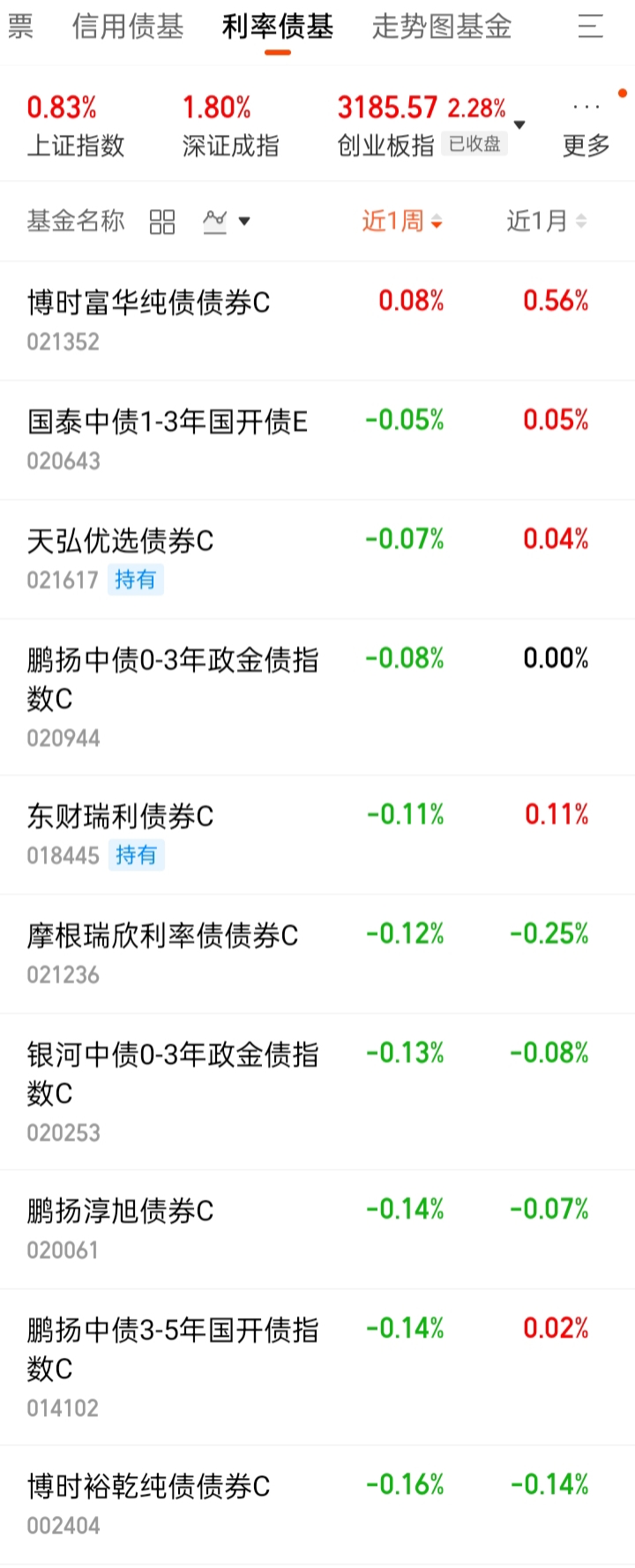
Task: Open fund 博时富华纯债债券C
Action: [317, 321]
